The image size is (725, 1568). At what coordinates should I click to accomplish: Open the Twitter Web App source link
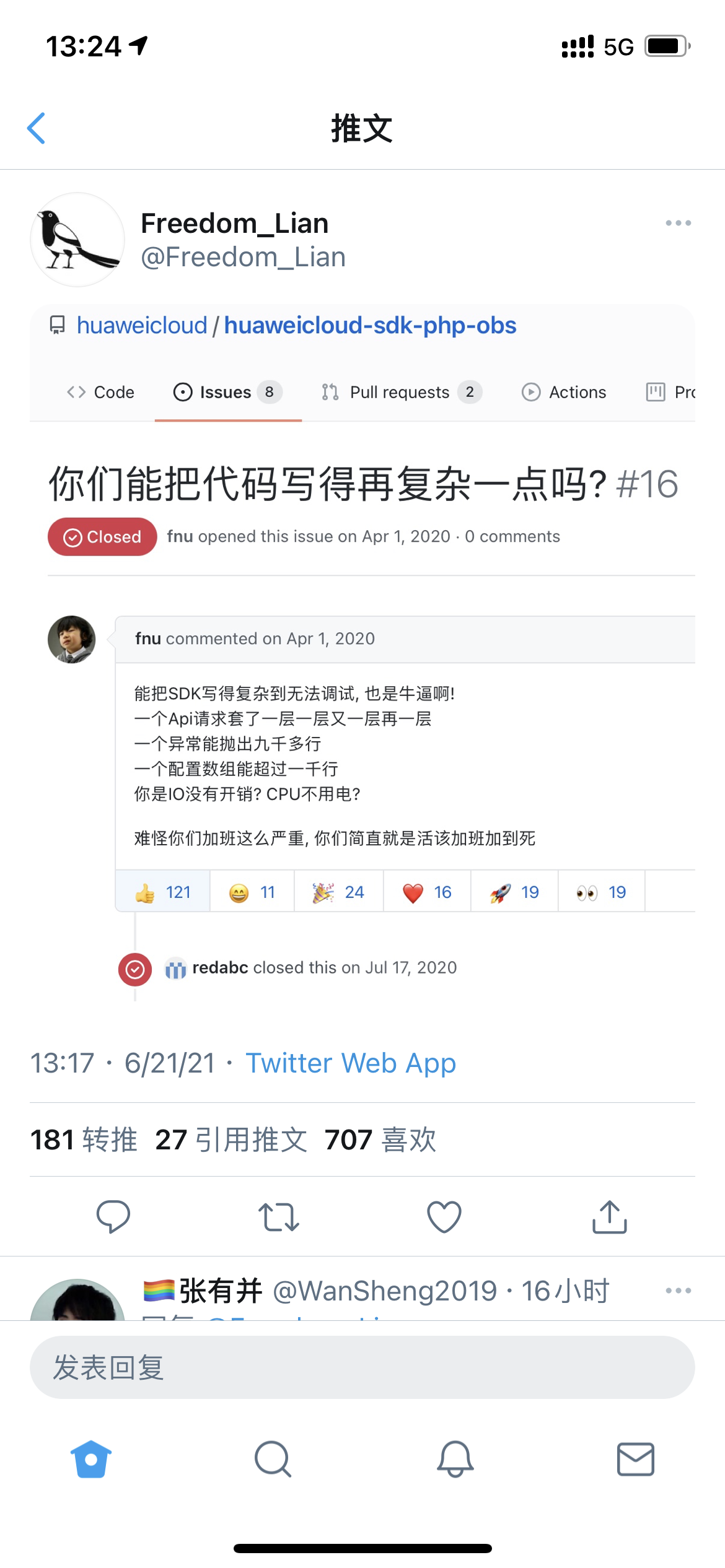pos(351,1063)
